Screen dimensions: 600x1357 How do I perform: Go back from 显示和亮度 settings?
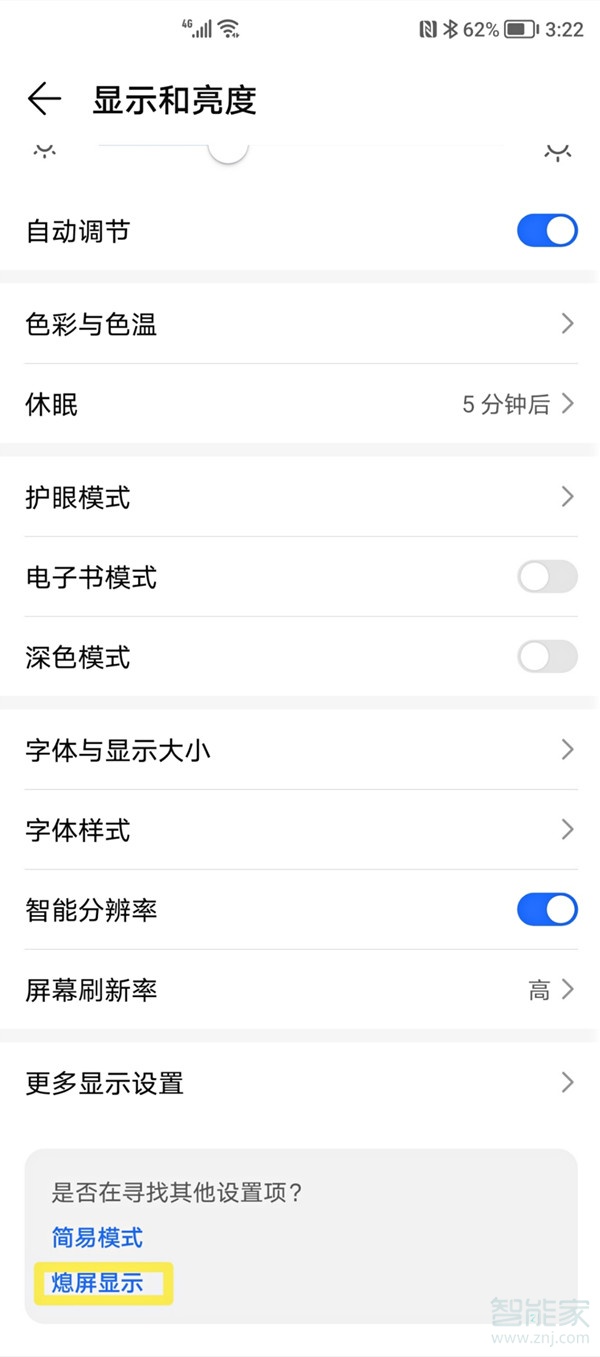44,100
